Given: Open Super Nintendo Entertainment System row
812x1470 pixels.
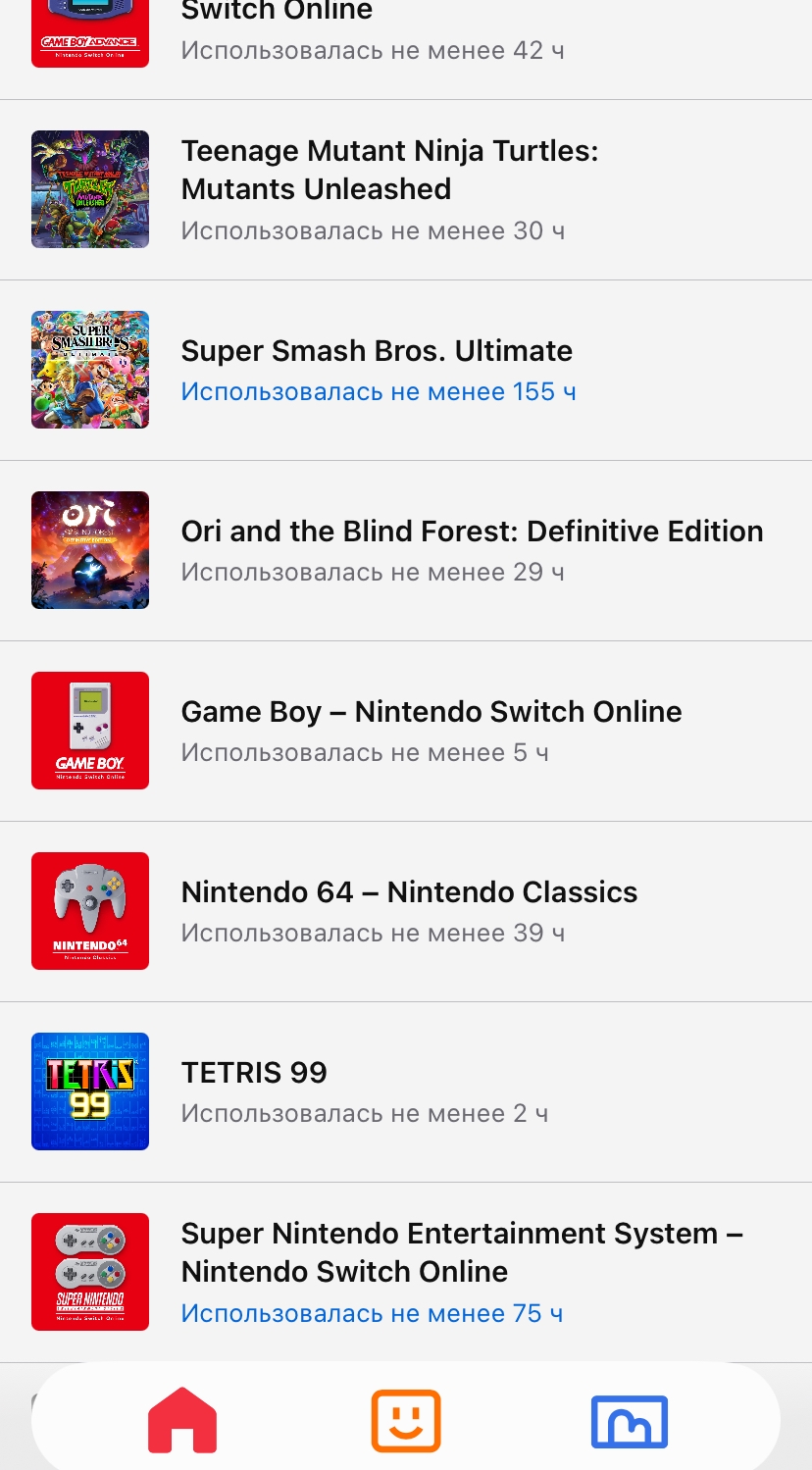Looking at the screenshot, I should [461, 1272].
